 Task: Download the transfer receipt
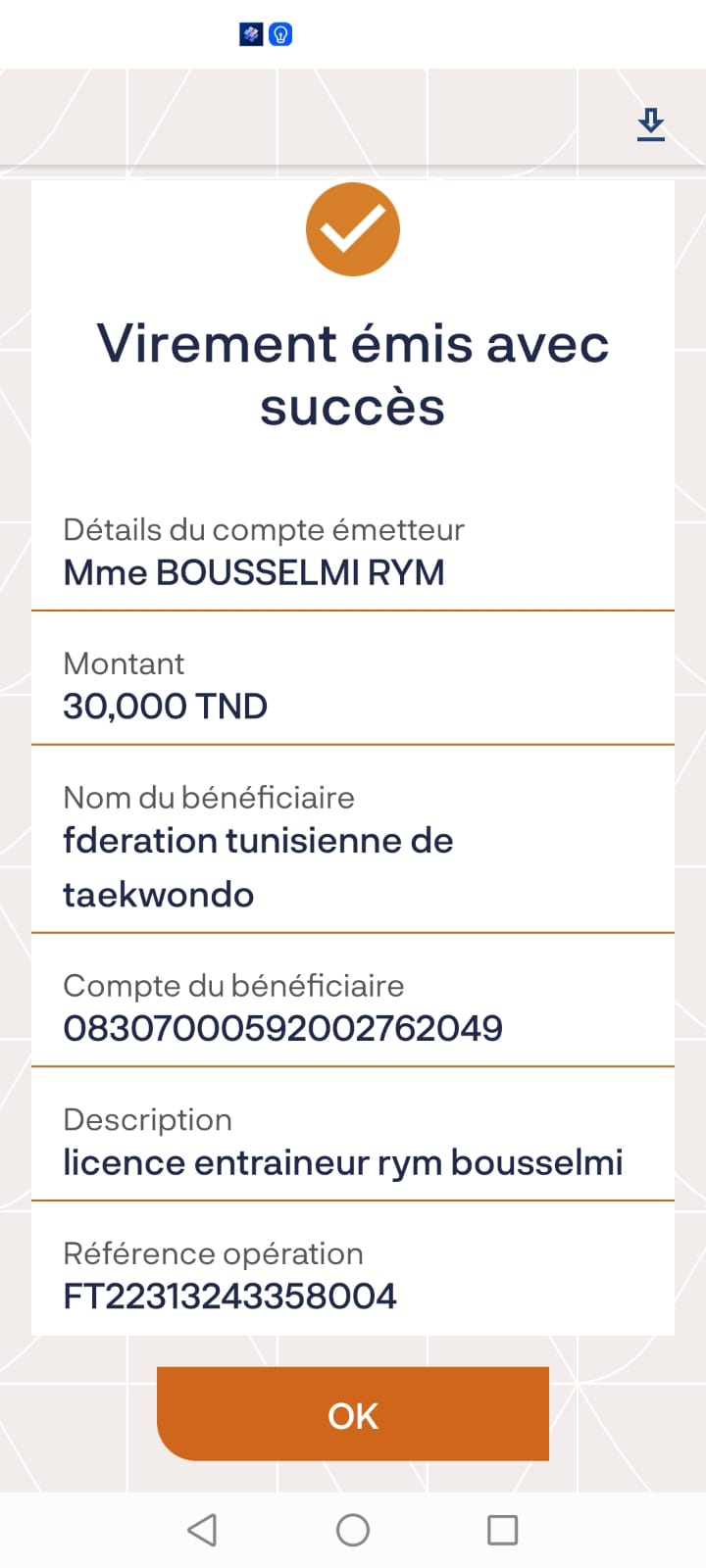651,125
